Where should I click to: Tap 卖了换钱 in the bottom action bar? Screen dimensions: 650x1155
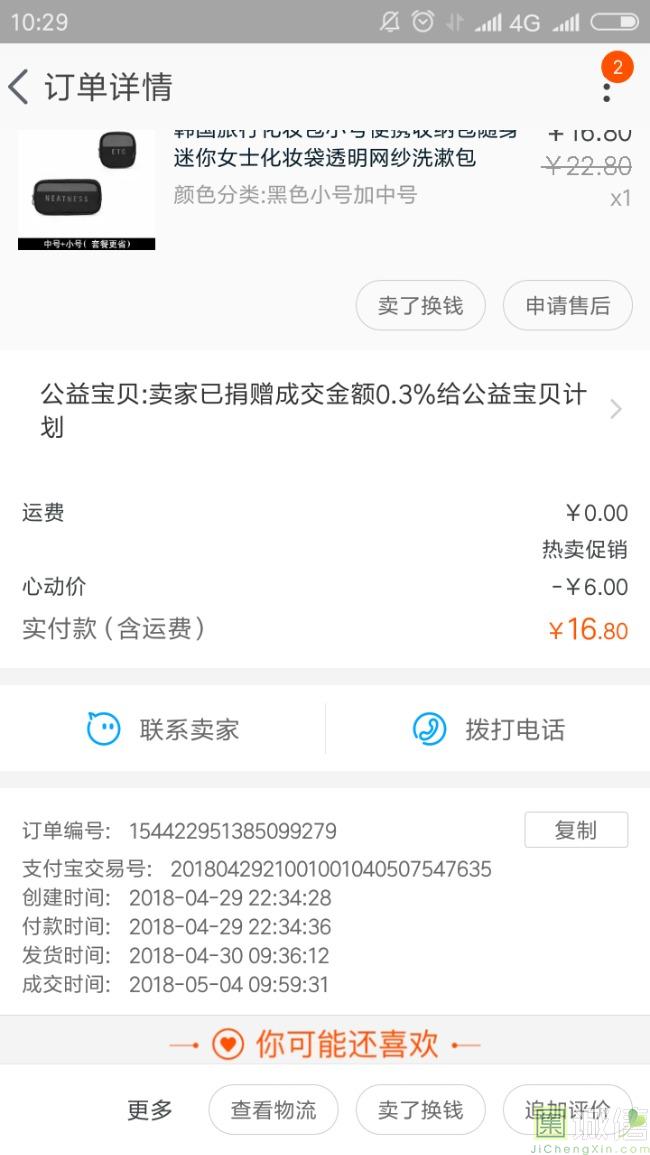[x=420, y=1109]
